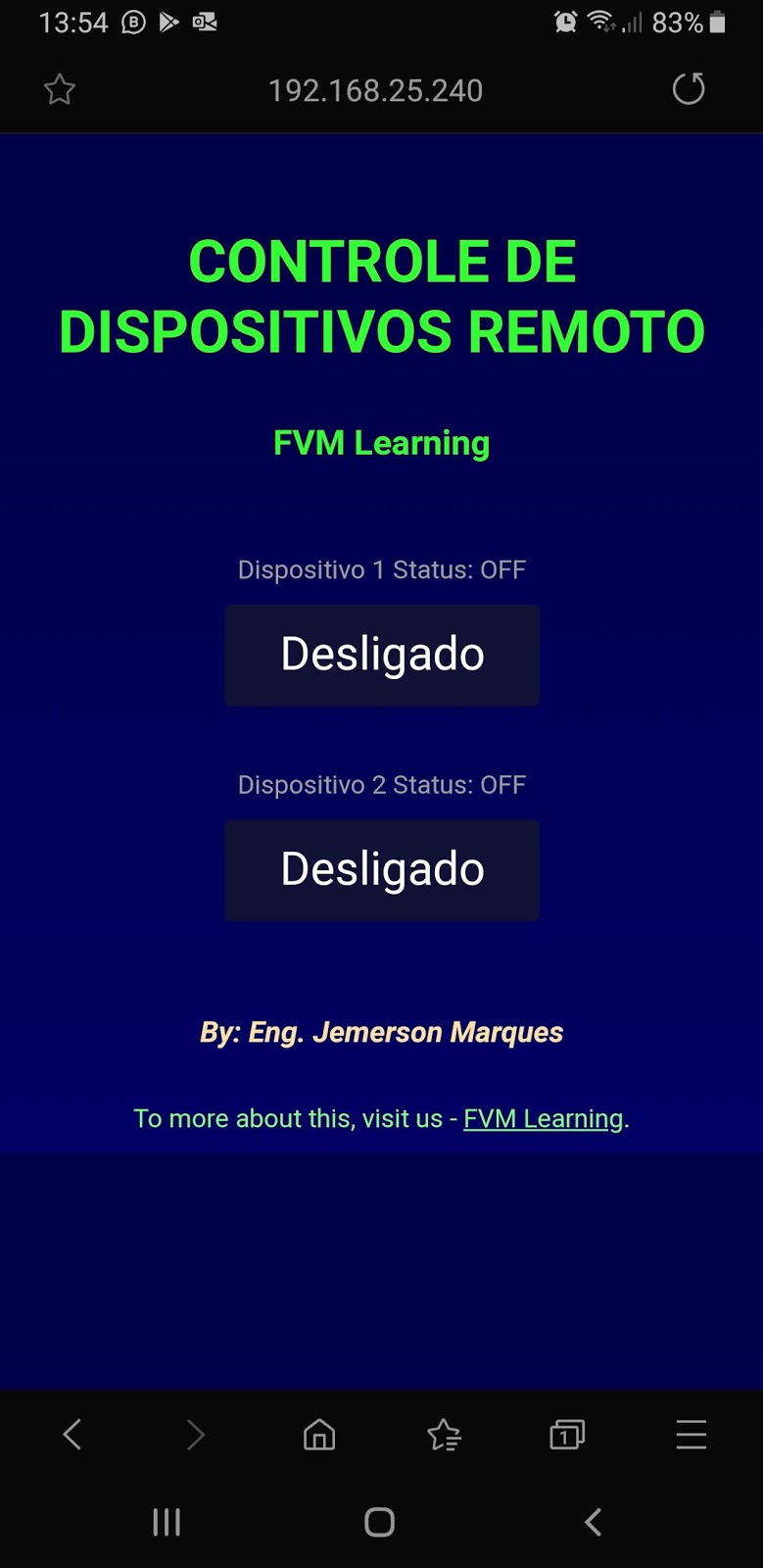The image size is (763, 1568).
Task: Toggle the Desligado button for Dispositivo 2
Action: click(382, 870)
